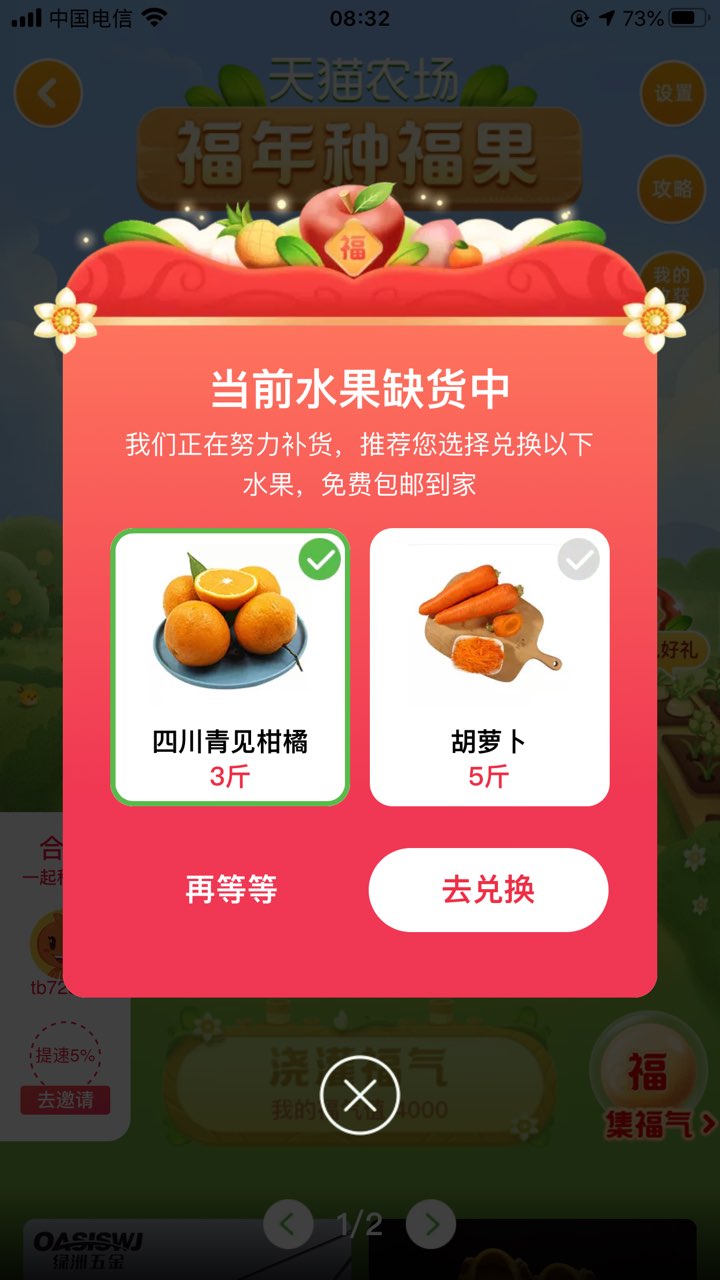720x1280 pixels.
Task: Tap 去兑换 to redeem fruit
Action: click(488, 890)
